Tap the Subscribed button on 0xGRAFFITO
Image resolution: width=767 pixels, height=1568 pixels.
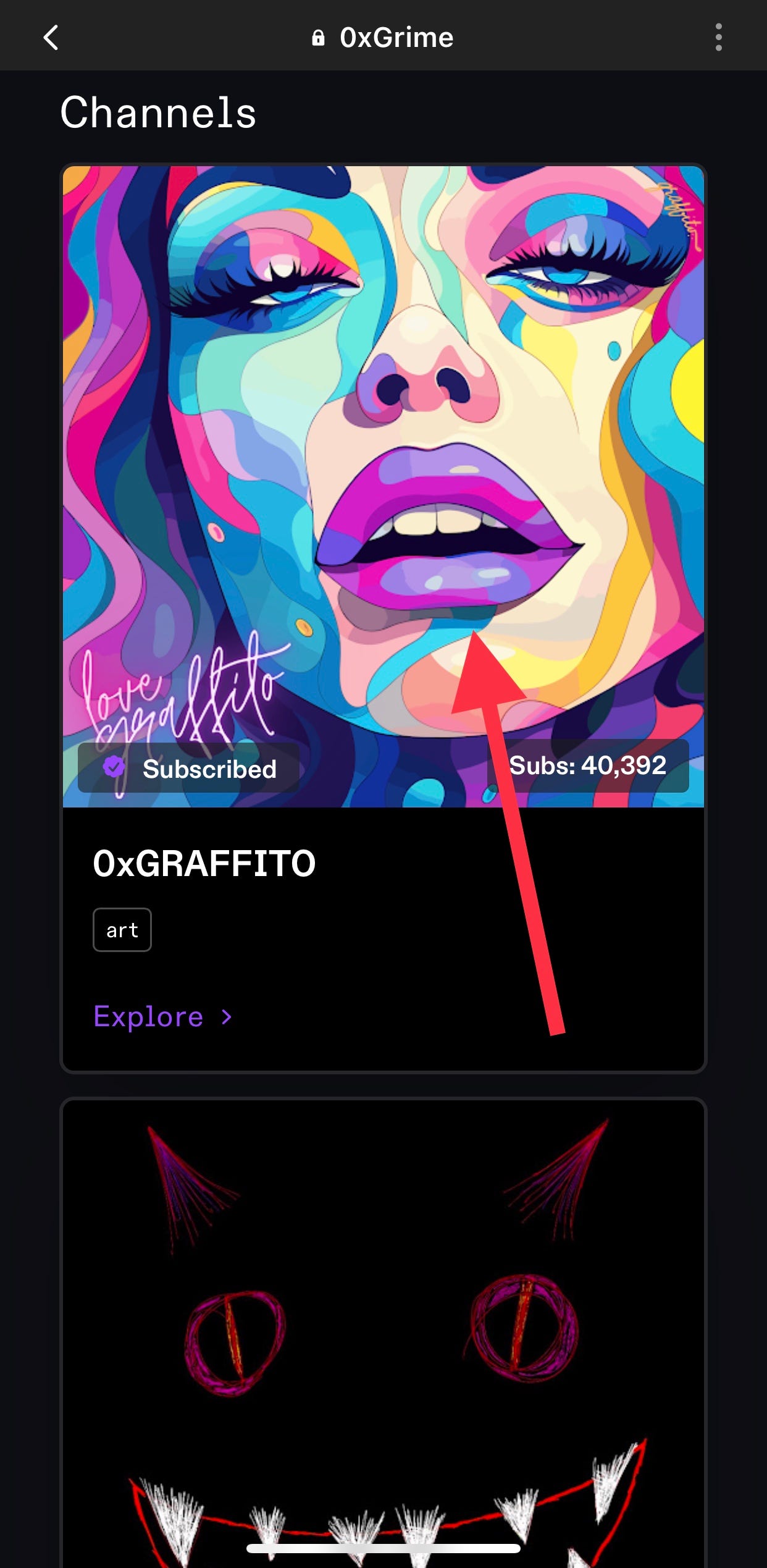tap(189, 768)
